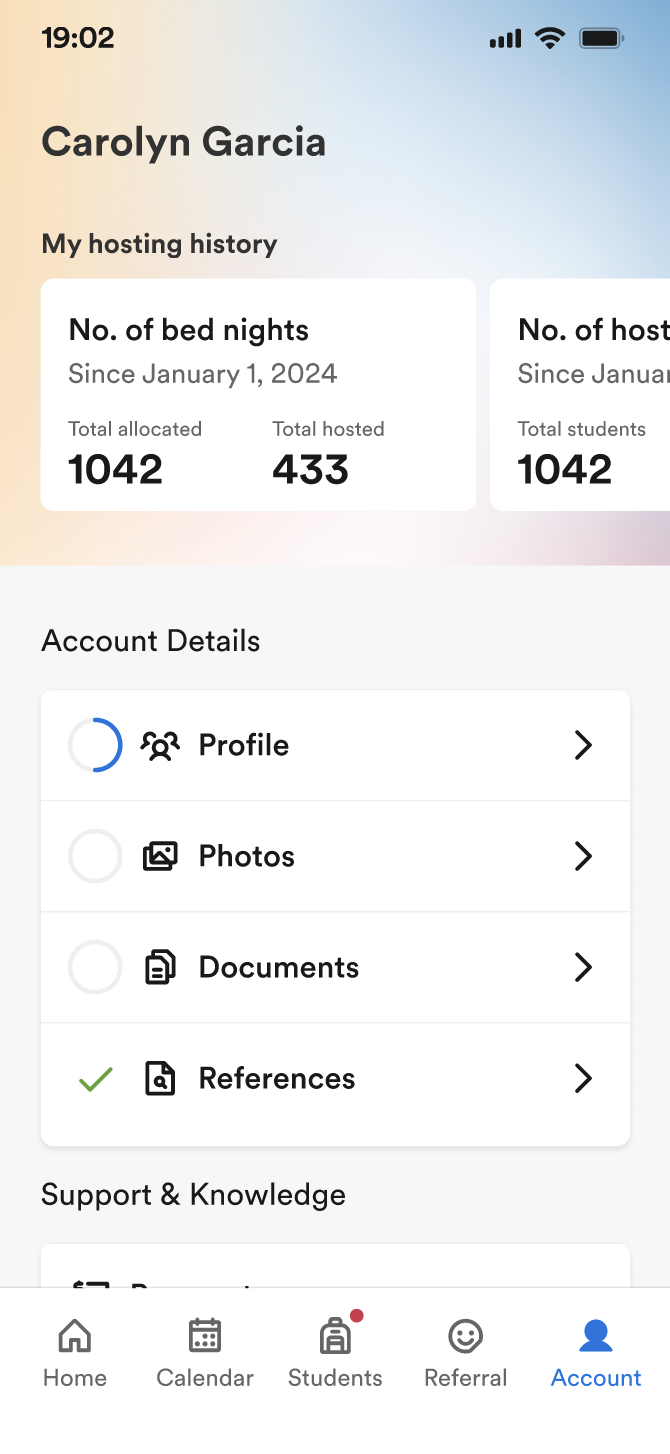Switch to the Home tab
This screenshot has width=670, height=1454.
(x=75, y=1353)
